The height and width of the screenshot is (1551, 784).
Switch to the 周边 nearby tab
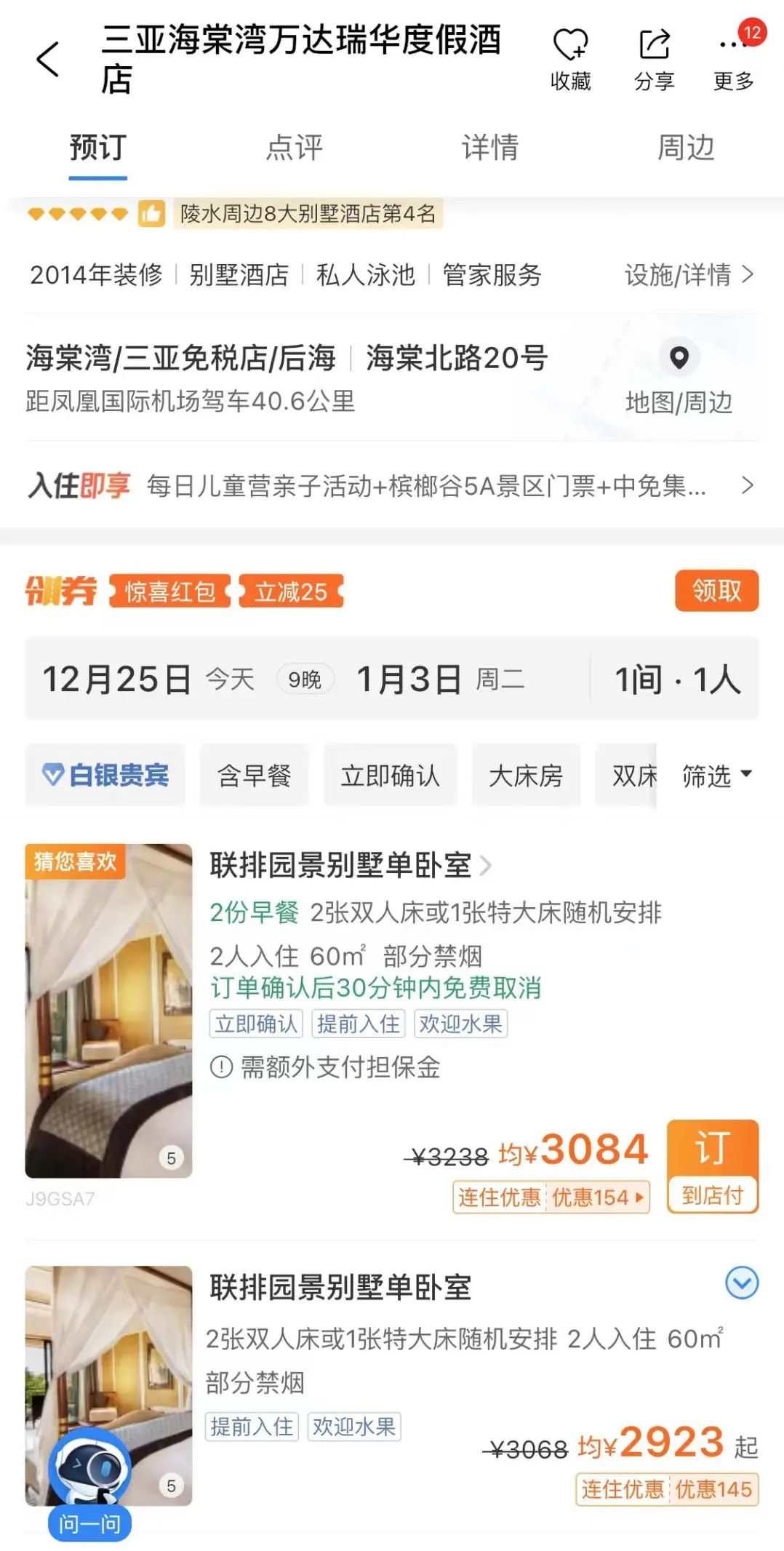pyautogui.click(x=686, y=148)
